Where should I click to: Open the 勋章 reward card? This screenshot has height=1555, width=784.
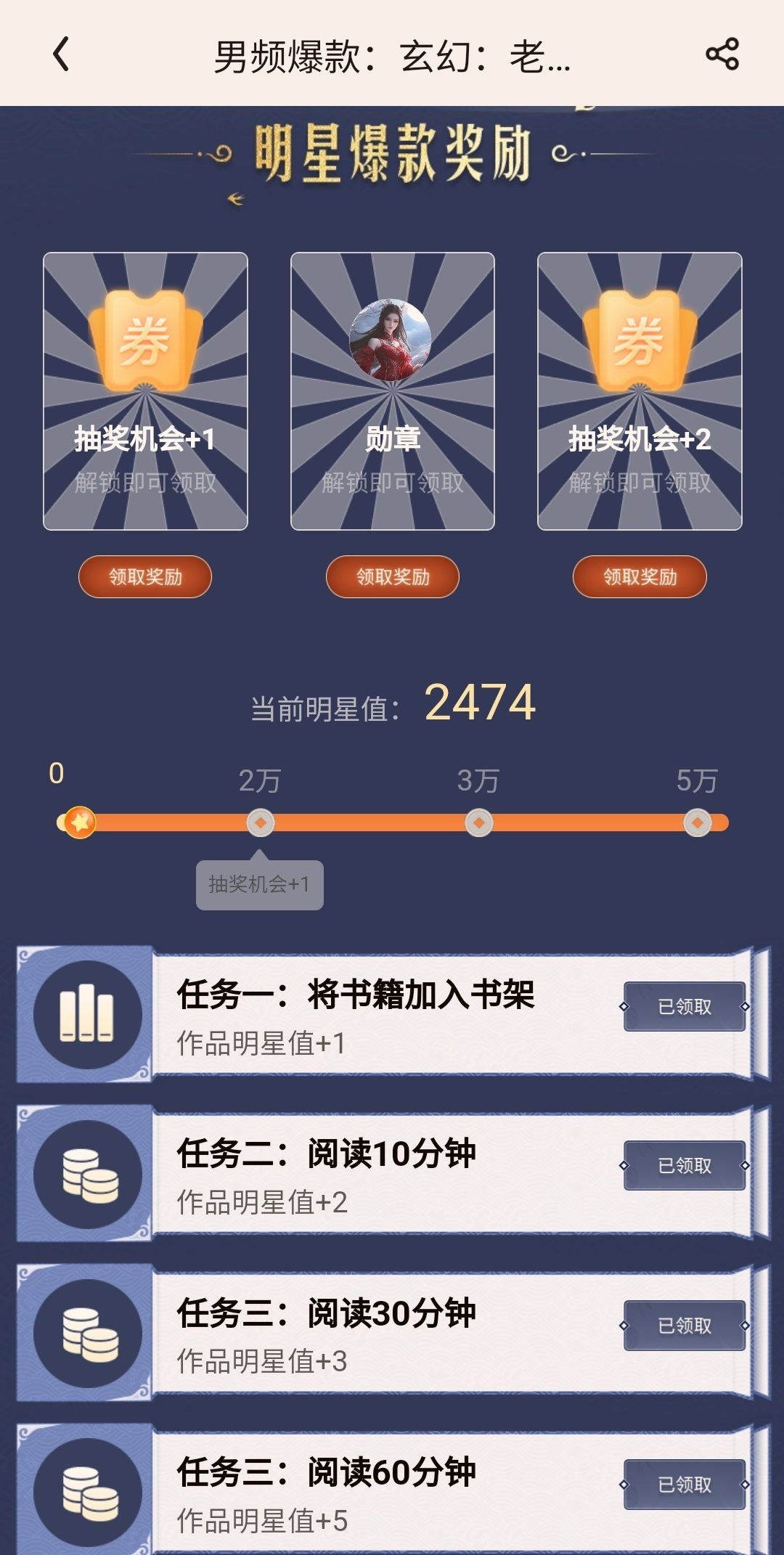click(x=393, y=391)
